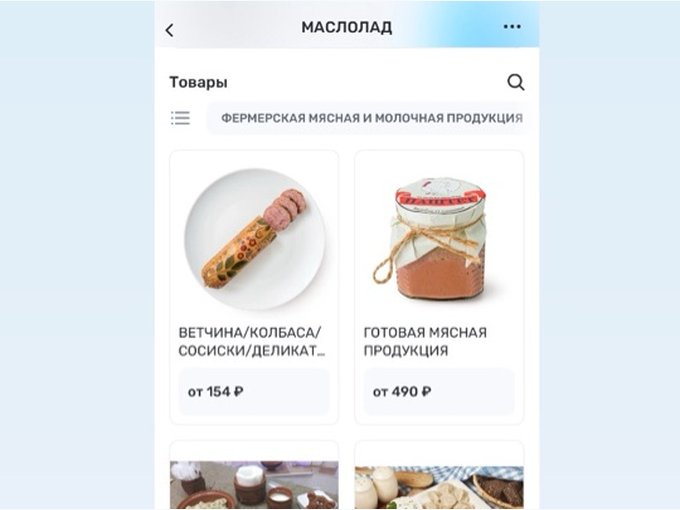The height and width of the screenshot is (510, 680).
Task: Open the three-dot overflow menu
Action: pyautogui.click(x=512, y=27)
